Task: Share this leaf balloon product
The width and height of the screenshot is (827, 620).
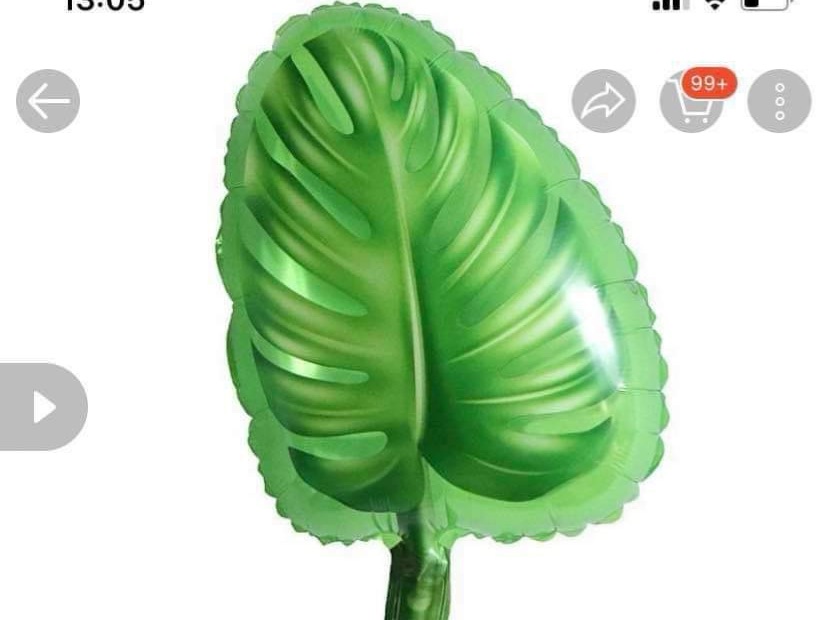Action: tap(603, 101)
